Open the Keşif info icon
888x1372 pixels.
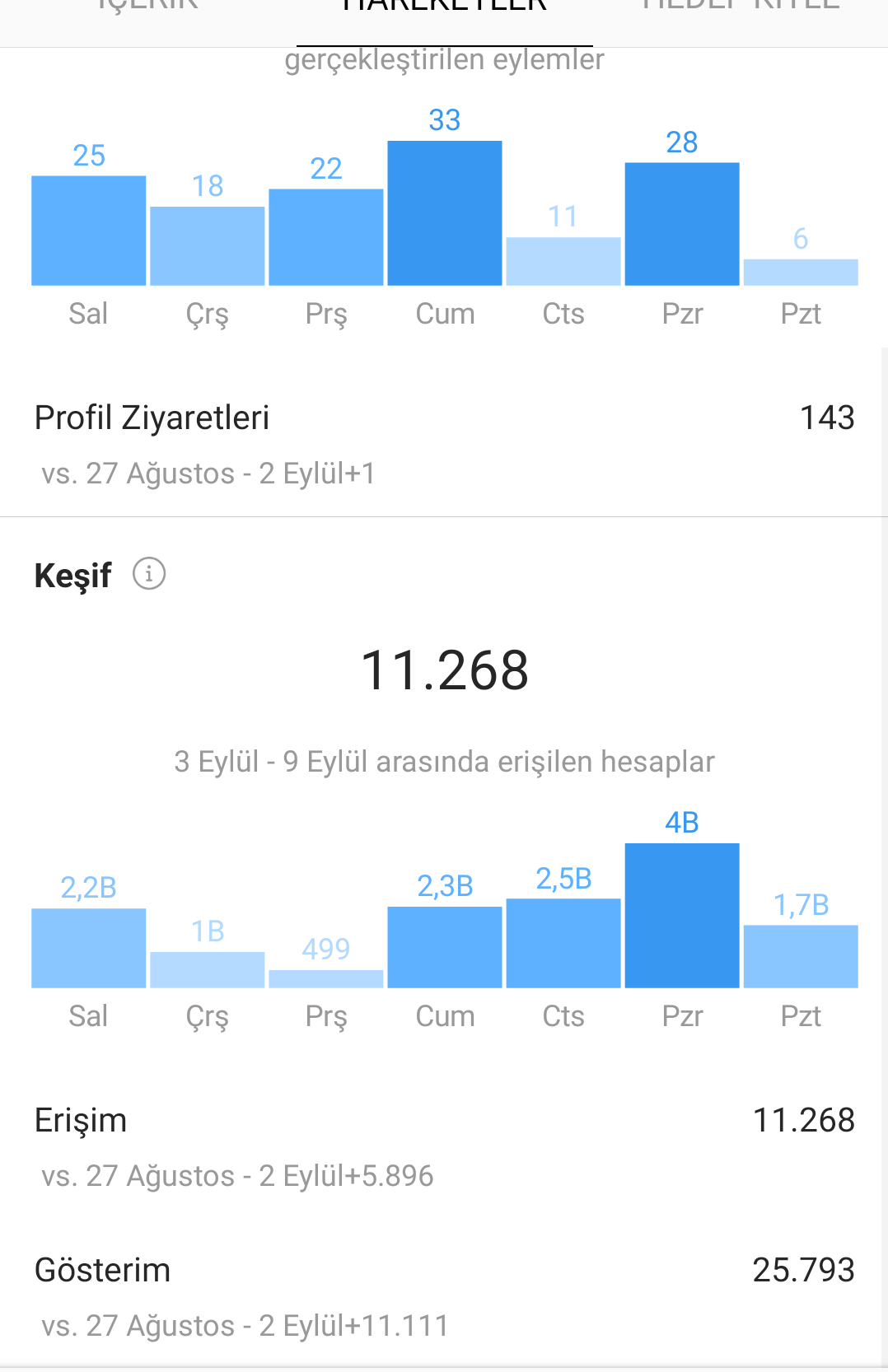point(149,573)
